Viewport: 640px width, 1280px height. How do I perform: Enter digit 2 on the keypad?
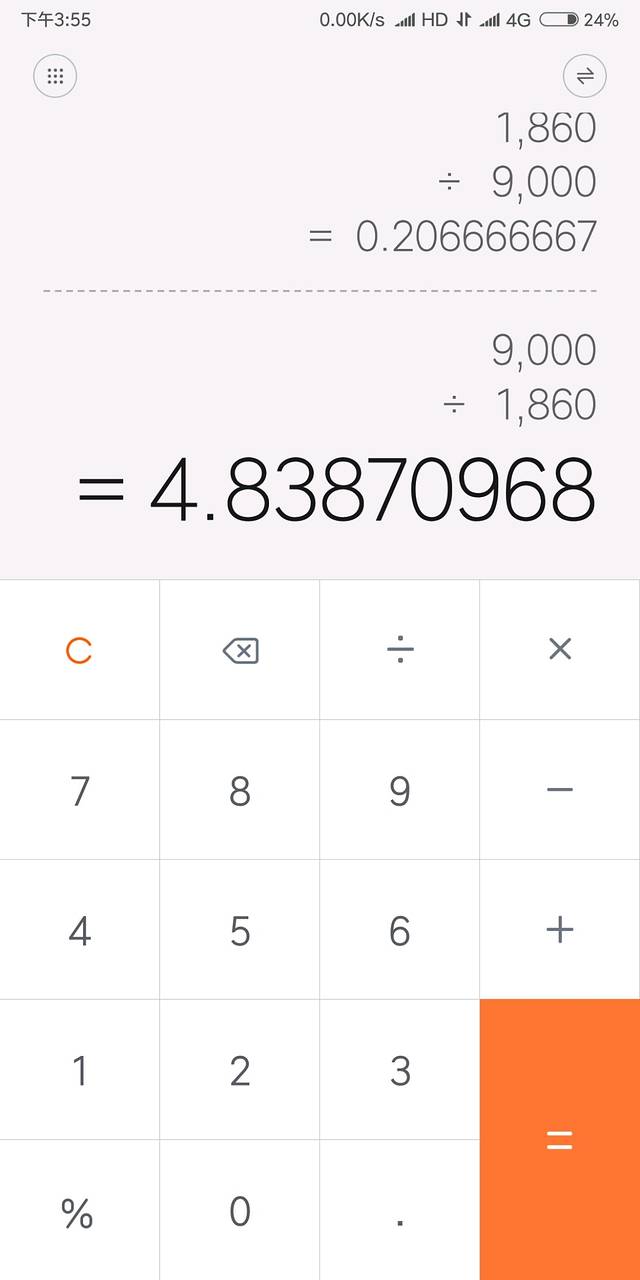pos(240,1071)
